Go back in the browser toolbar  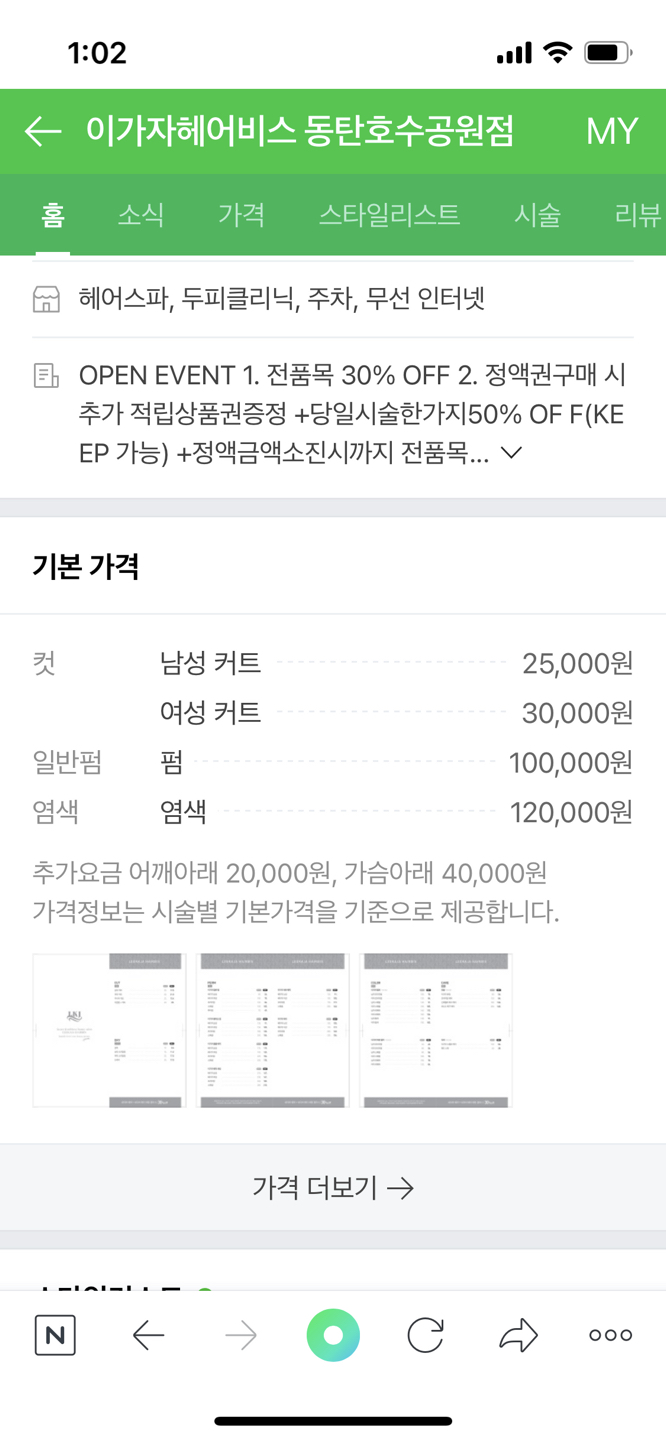click(x=148, y=1335)
